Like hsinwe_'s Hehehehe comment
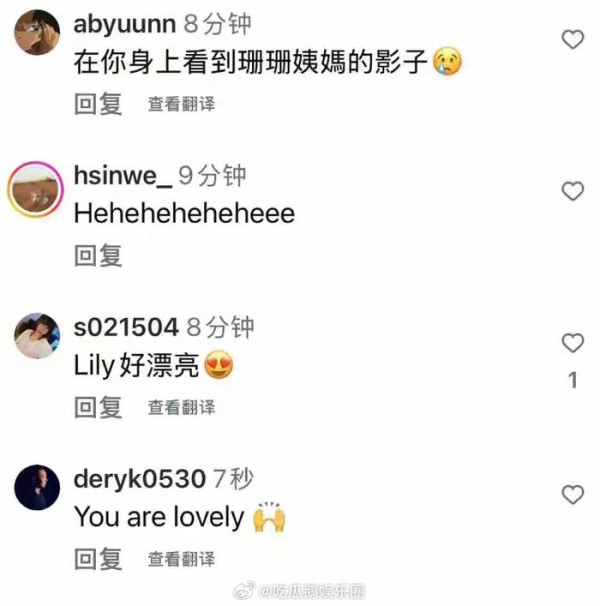This screenshot has height=606, width=600. tap(572, 191)
